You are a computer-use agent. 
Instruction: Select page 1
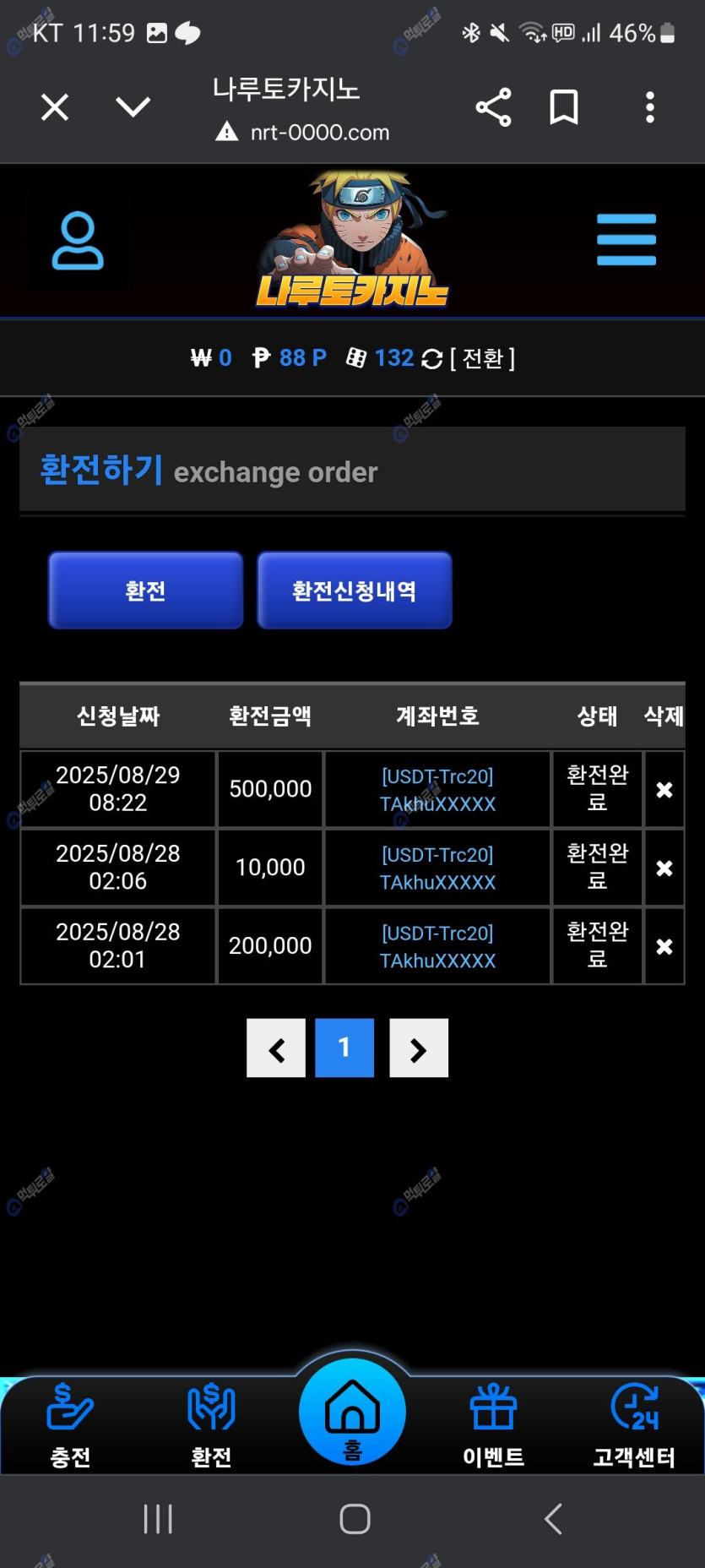tap(344, 1048)
